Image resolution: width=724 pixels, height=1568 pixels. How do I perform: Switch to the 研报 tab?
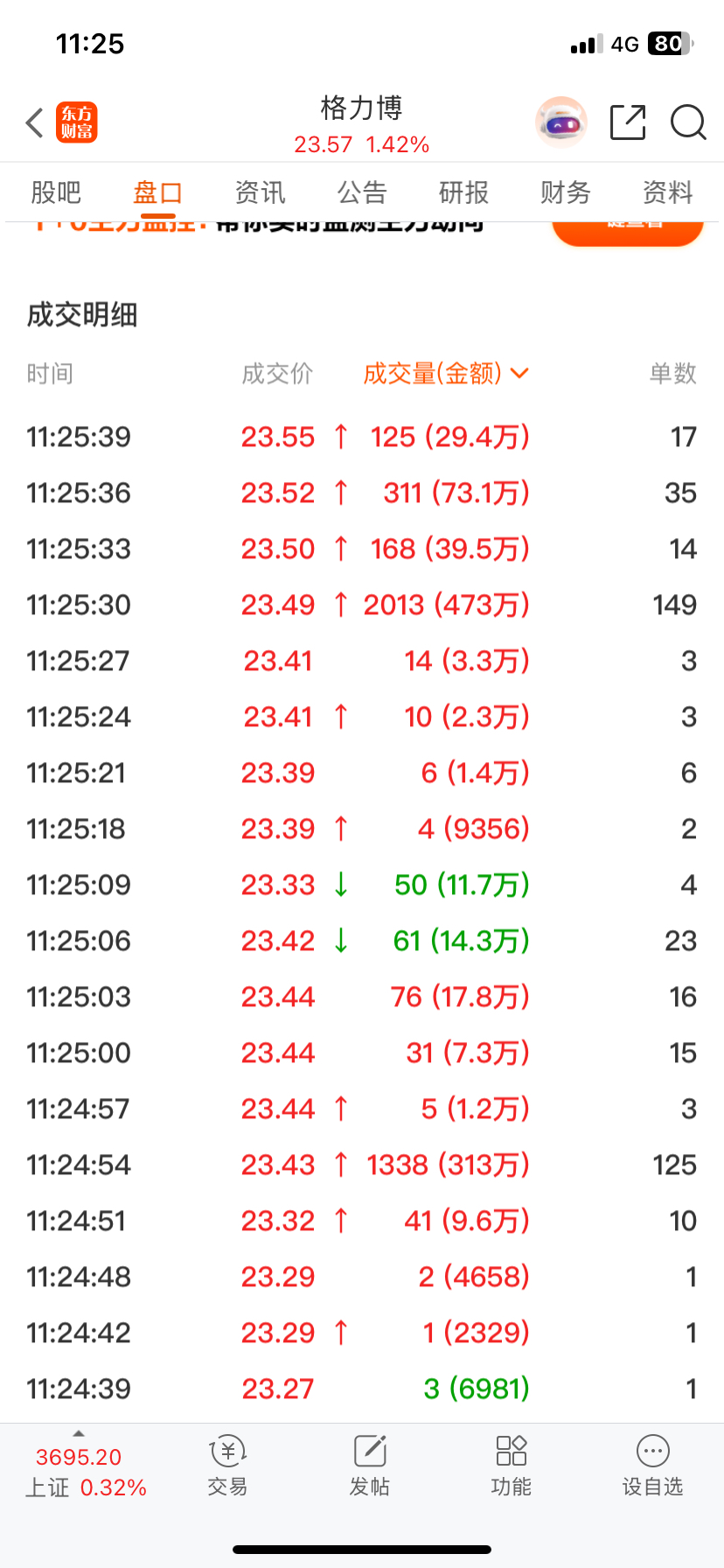(463, 192)
